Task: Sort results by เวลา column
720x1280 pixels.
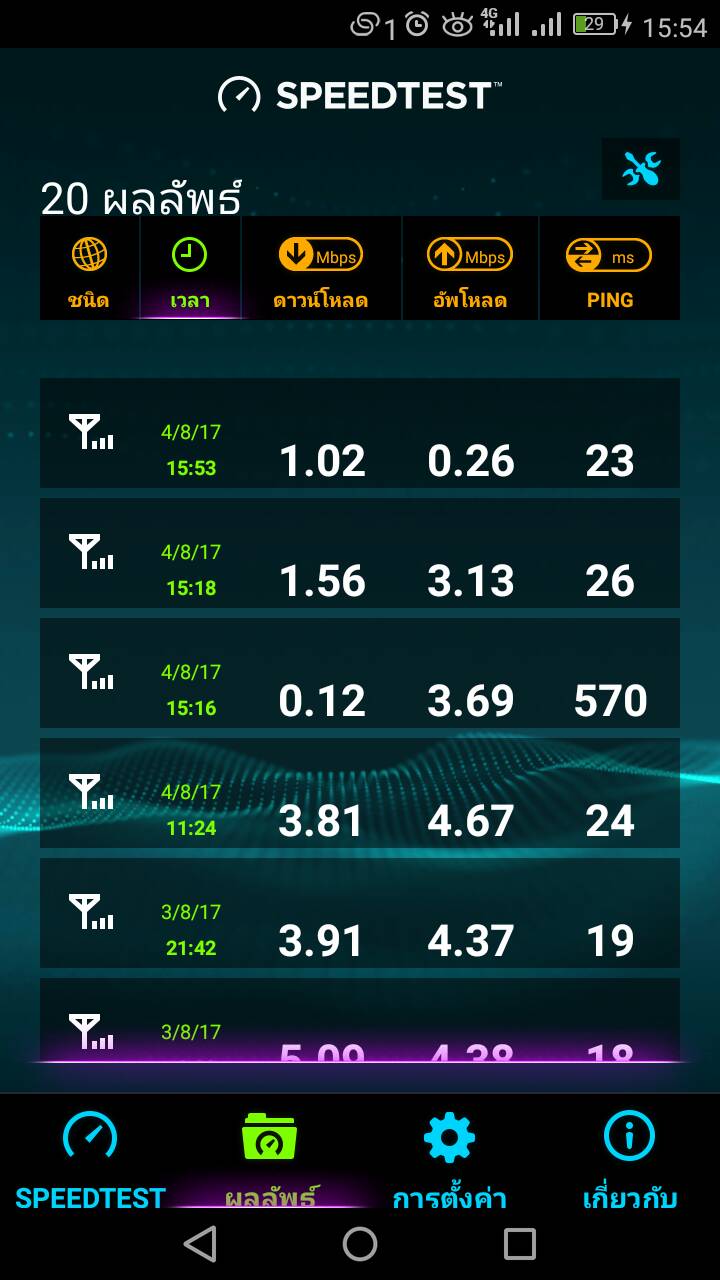Action: click(189, 270)
